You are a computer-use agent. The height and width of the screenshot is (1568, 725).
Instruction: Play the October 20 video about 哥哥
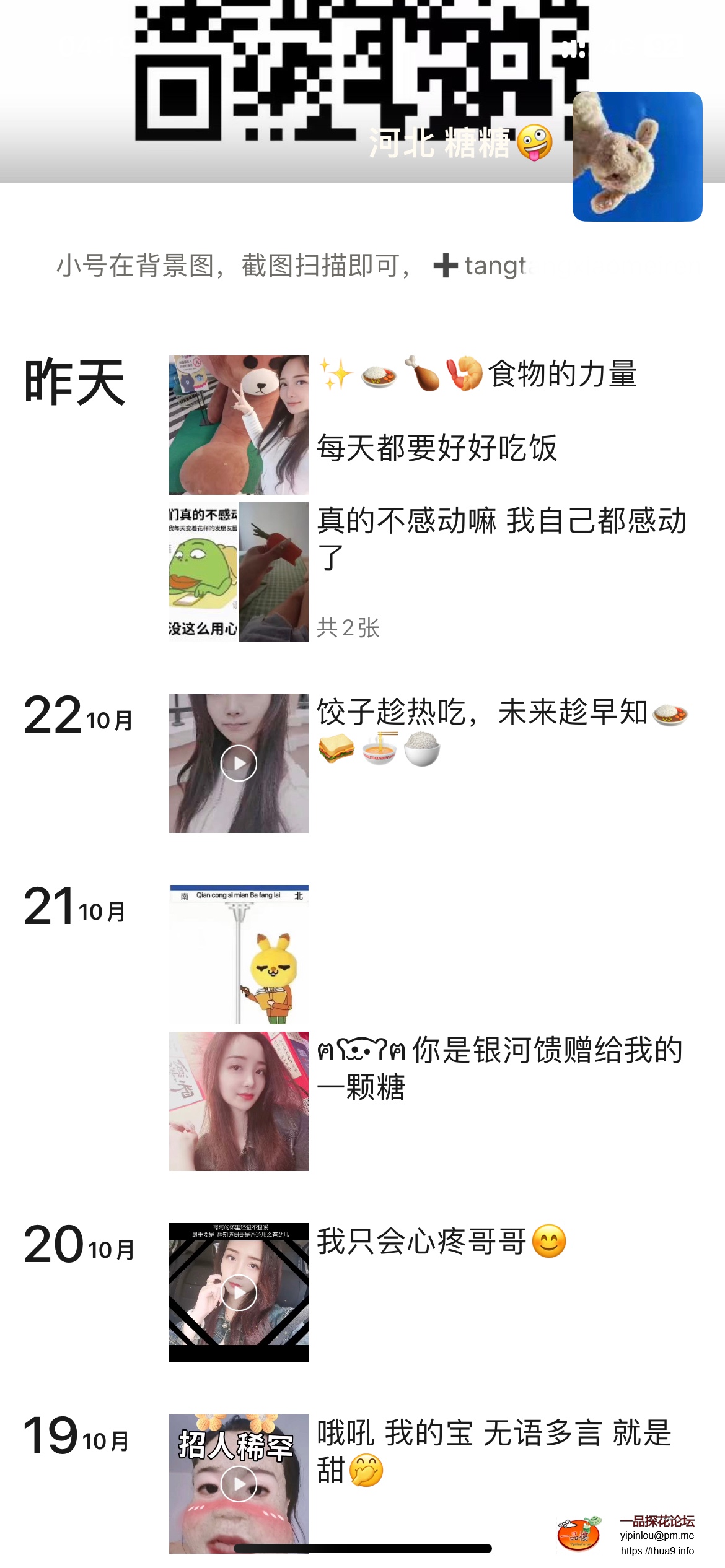[239, 1292]
